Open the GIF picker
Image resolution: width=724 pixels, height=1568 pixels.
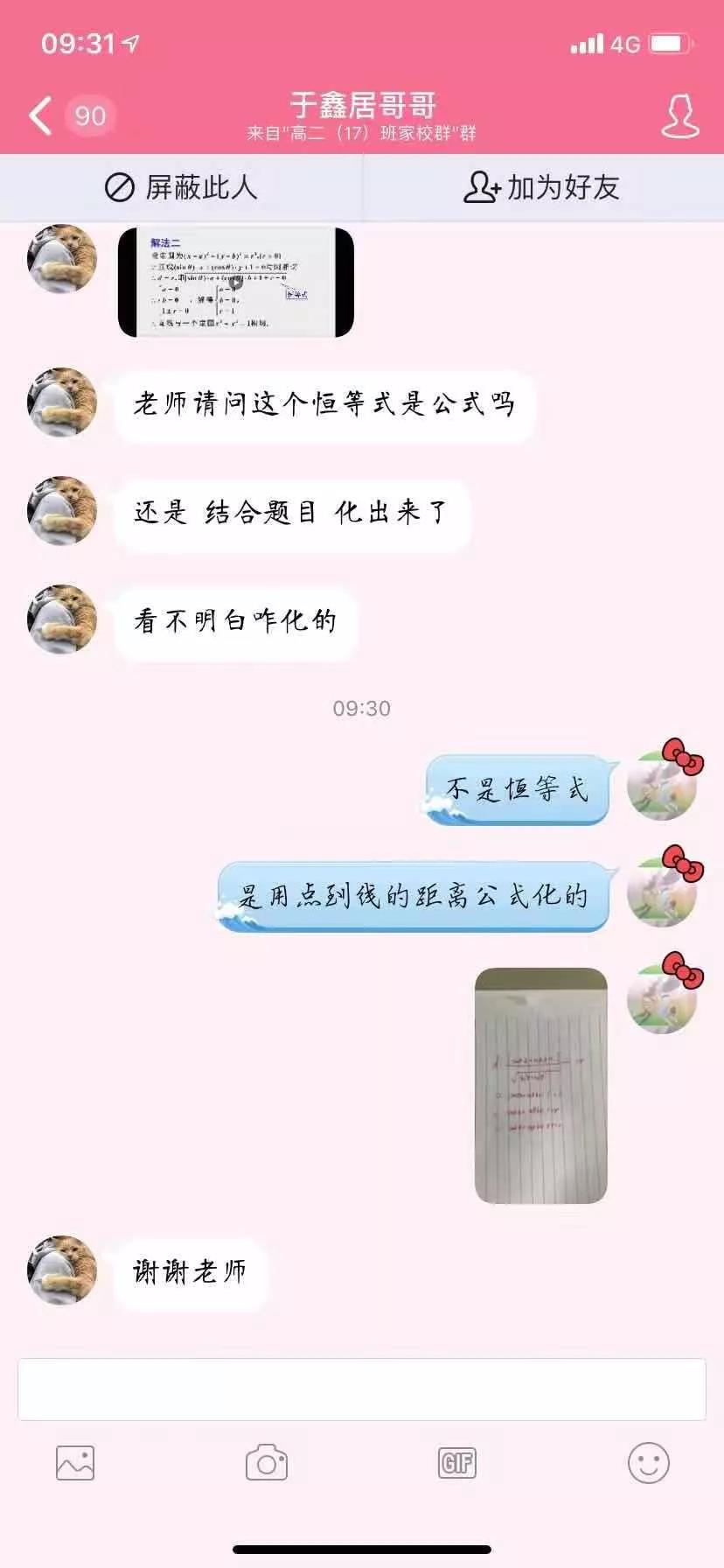click(457, 1463)
